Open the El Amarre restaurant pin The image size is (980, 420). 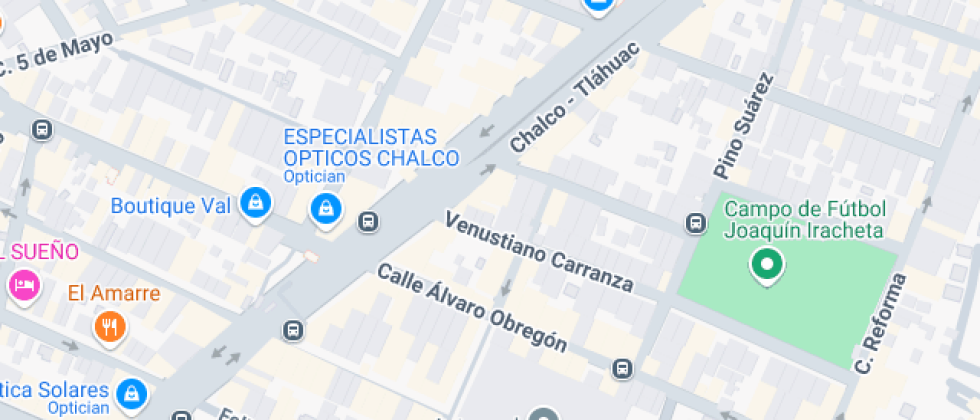pyautogui.click(x=110, y=325)
